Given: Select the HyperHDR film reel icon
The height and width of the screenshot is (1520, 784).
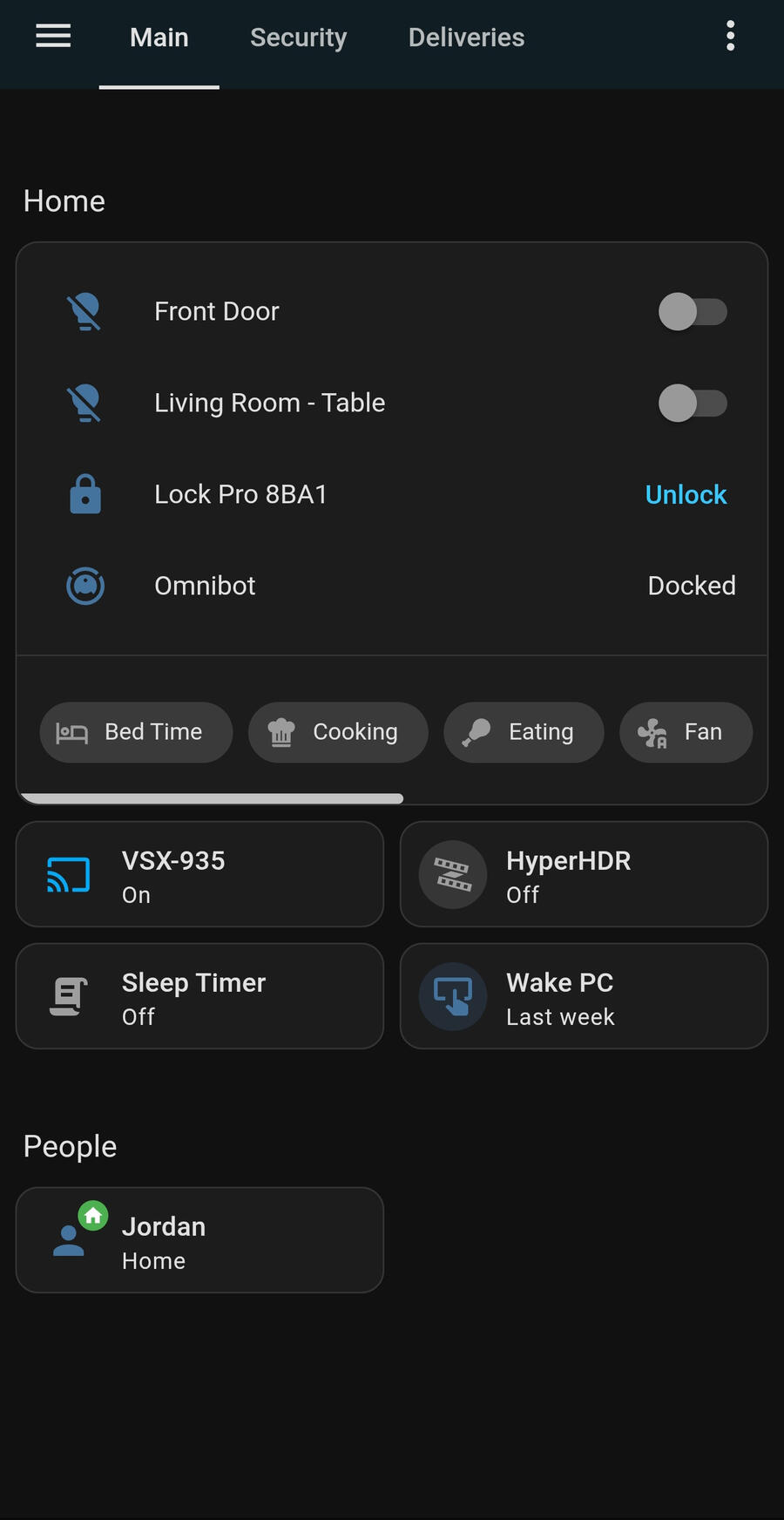Looking at the screenshot, I should pyautogui.click(x=452, y=874).
